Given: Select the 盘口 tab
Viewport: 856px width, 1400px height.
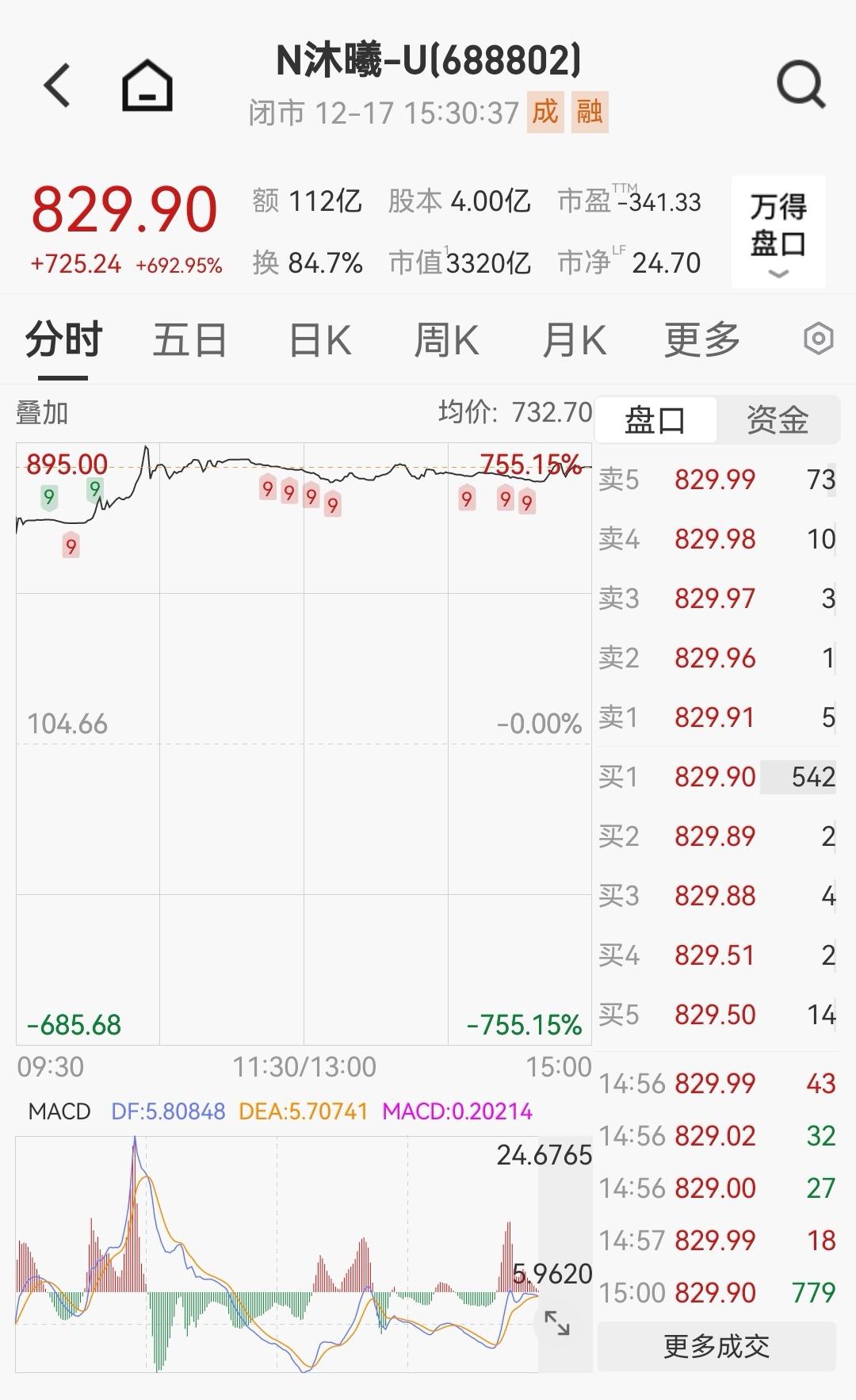Looking at the screenshot, I should pos(655,420).
